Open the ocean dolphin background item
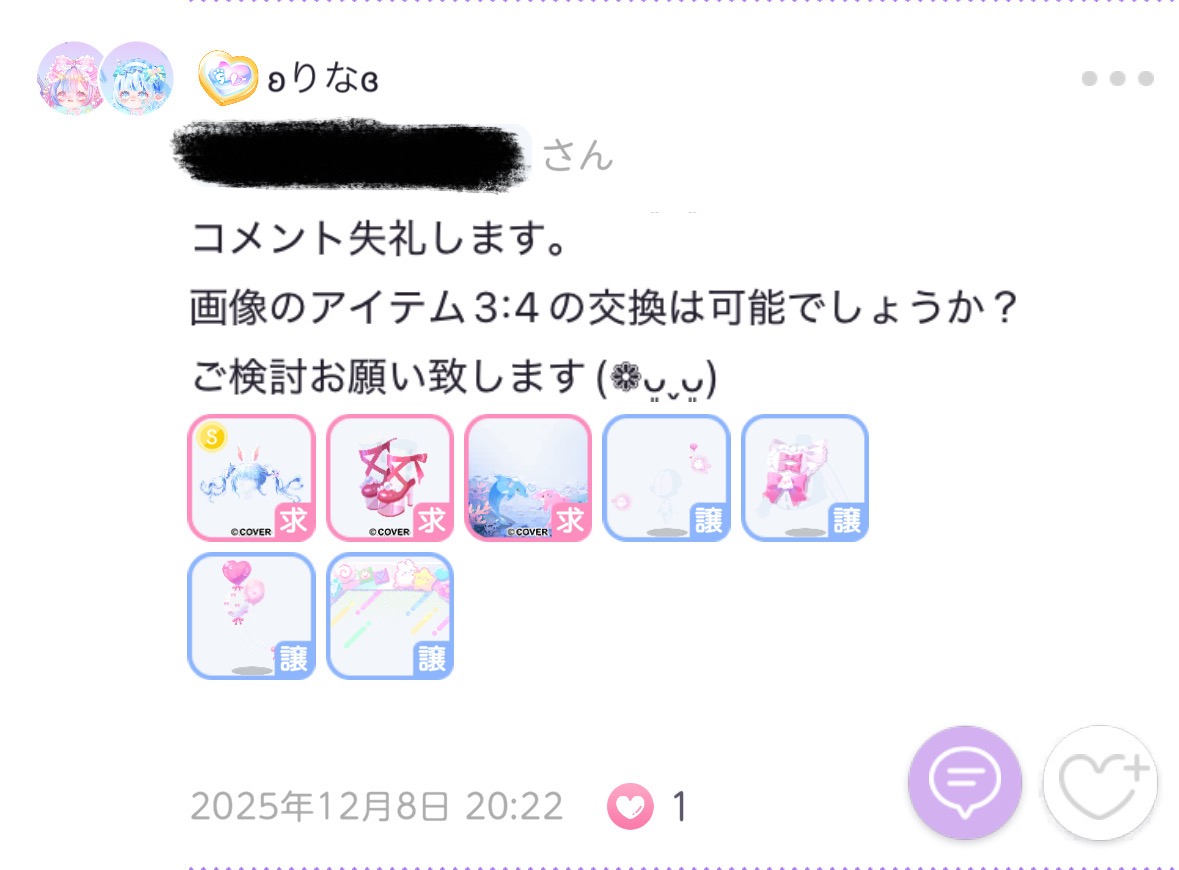The width and height of the screenshot is (1179, 870). (528, 478)
